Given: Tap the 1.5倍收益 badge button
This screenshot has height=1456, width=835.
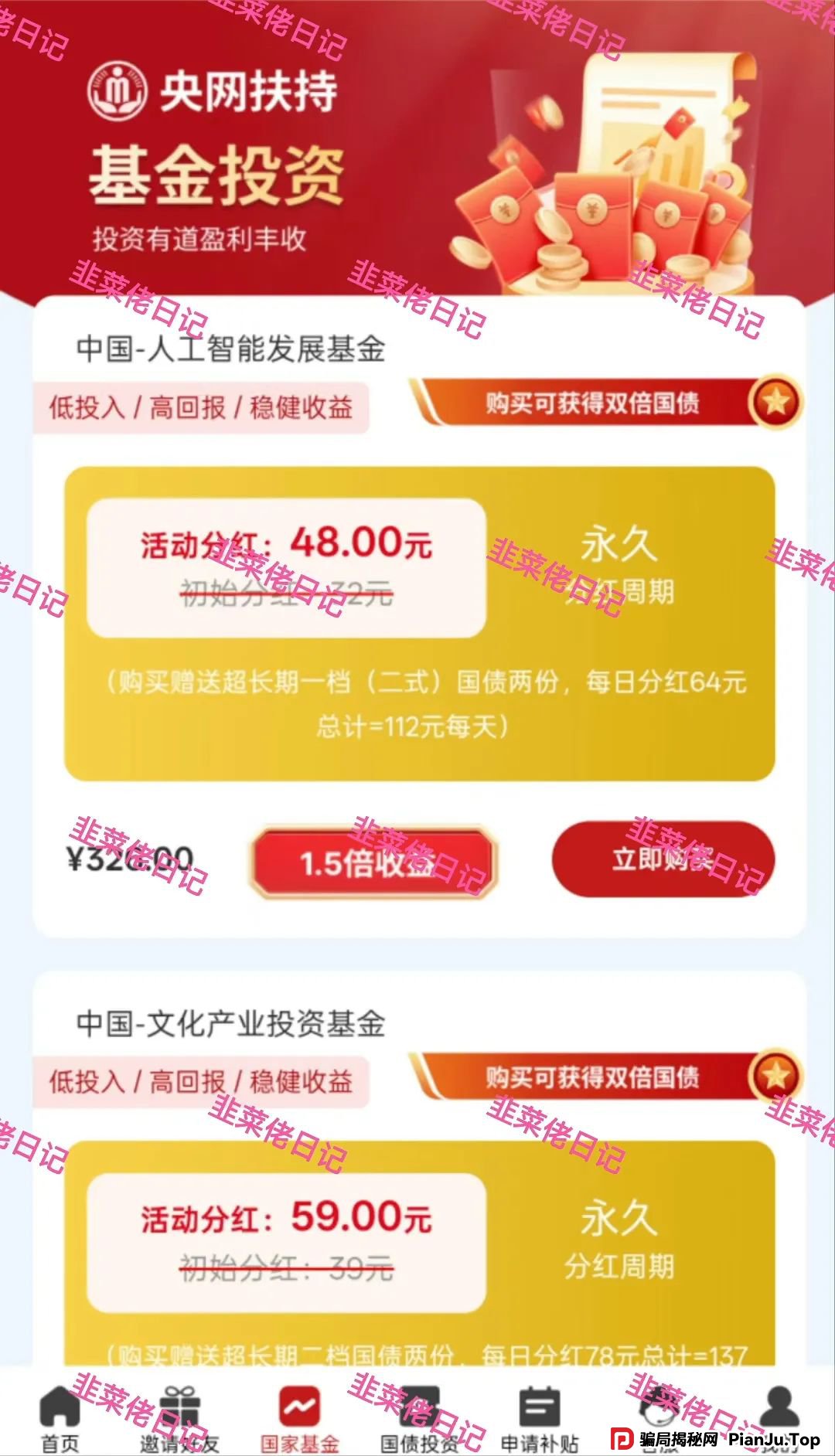Looking at the screenshot, I should 372,862.
